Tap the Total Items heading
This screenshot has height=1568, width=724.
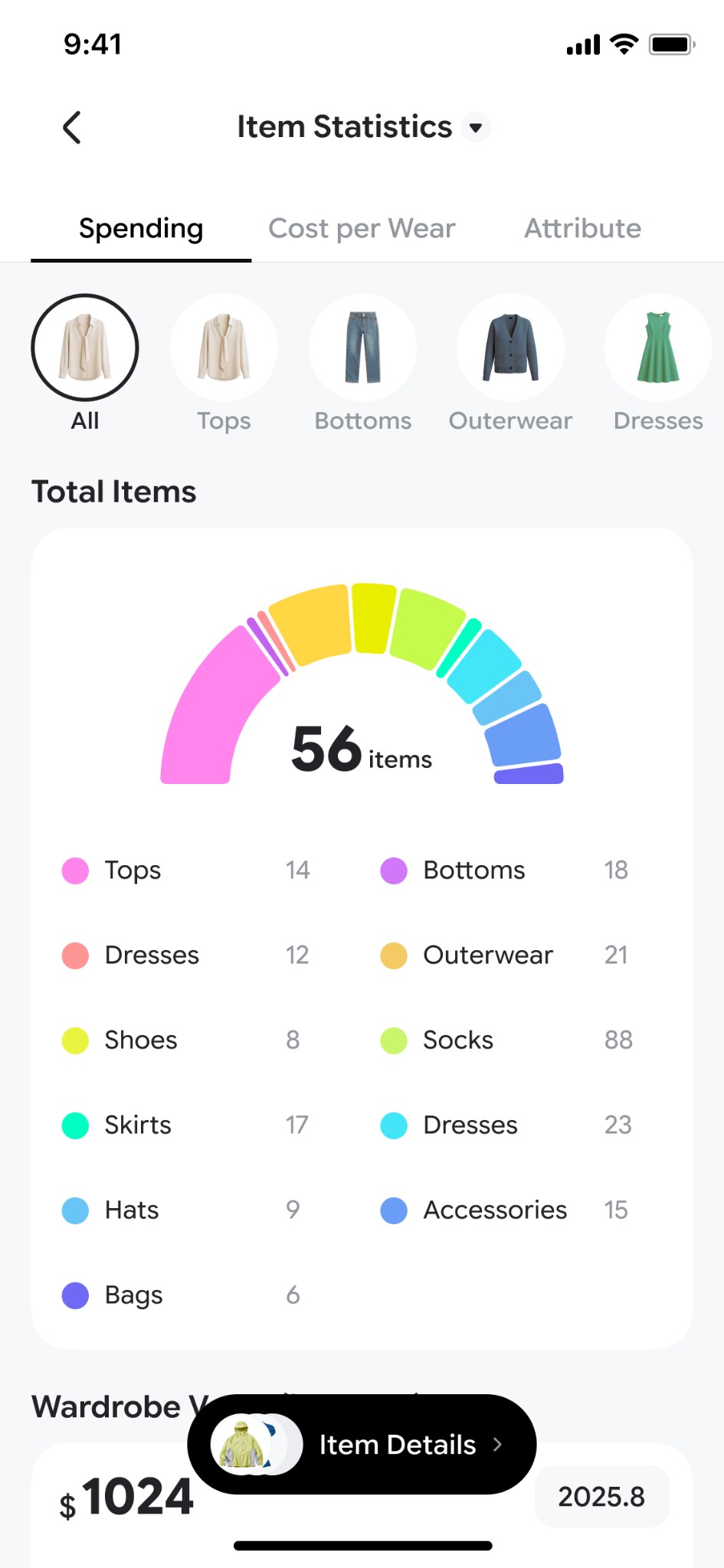(x=113, y=491)
